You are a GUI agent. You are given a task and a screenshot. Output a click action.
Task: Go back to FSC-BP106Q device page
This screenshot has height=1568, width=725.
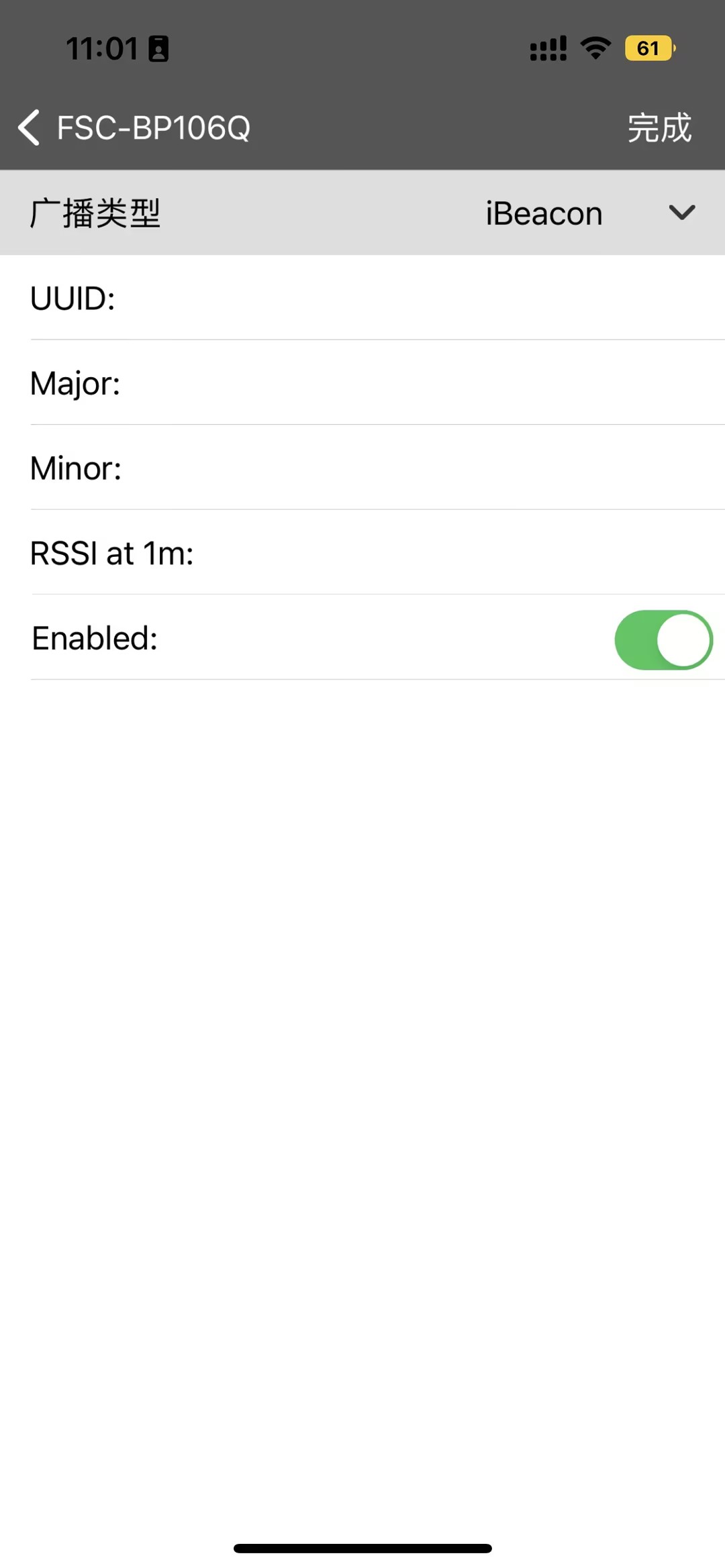click(30, 127)
